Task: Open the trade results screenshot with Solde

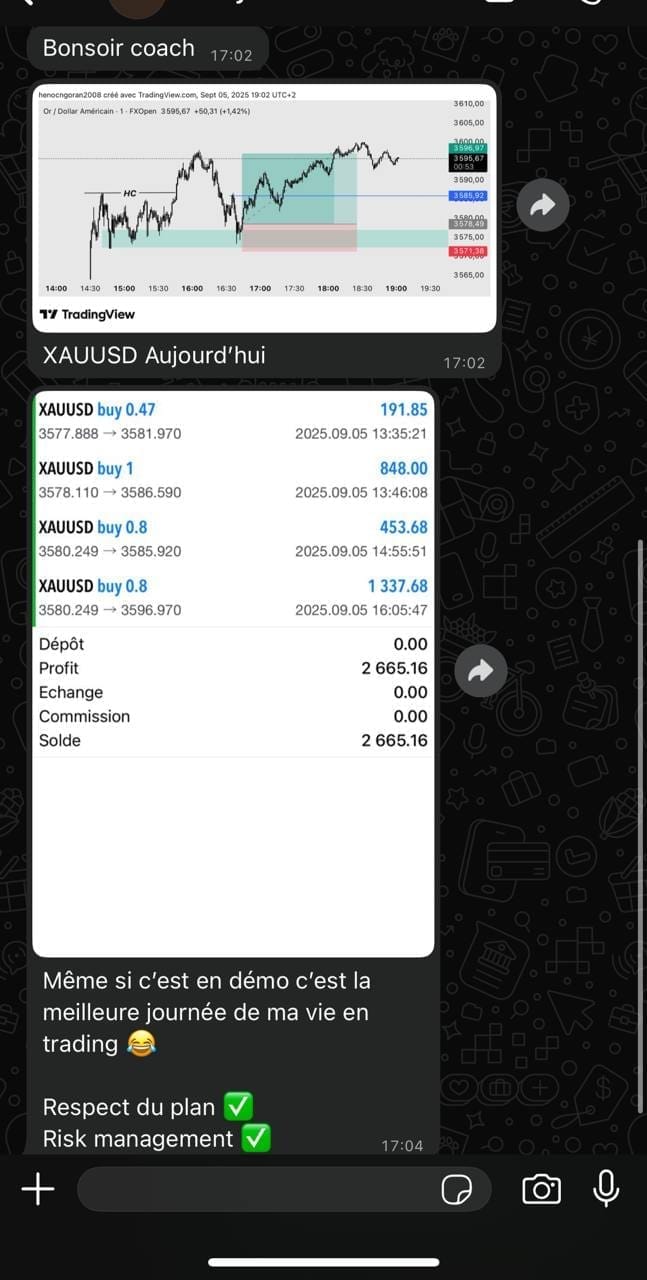Action: (x=233, y=675)
